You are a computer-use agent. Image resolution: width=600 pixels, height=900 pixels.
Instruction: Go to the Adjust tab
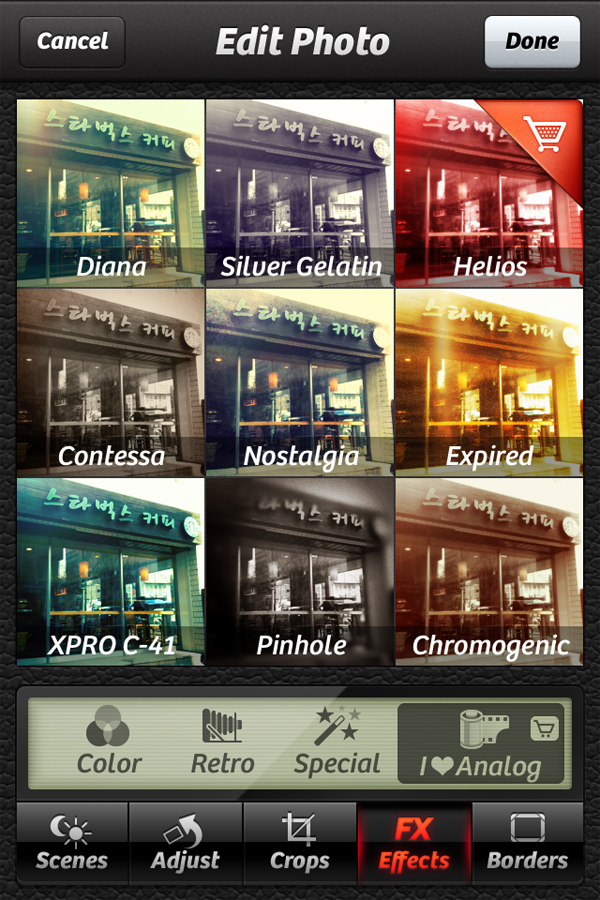[x=186, y=843]
